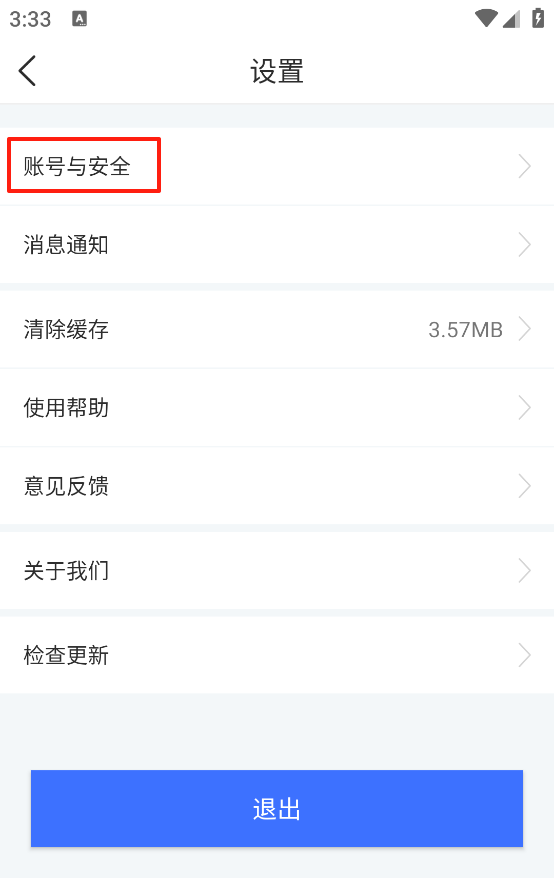Open the 关于我们 page
The height and width of the screenshot is (878, 554).
(x=277, y=571)
